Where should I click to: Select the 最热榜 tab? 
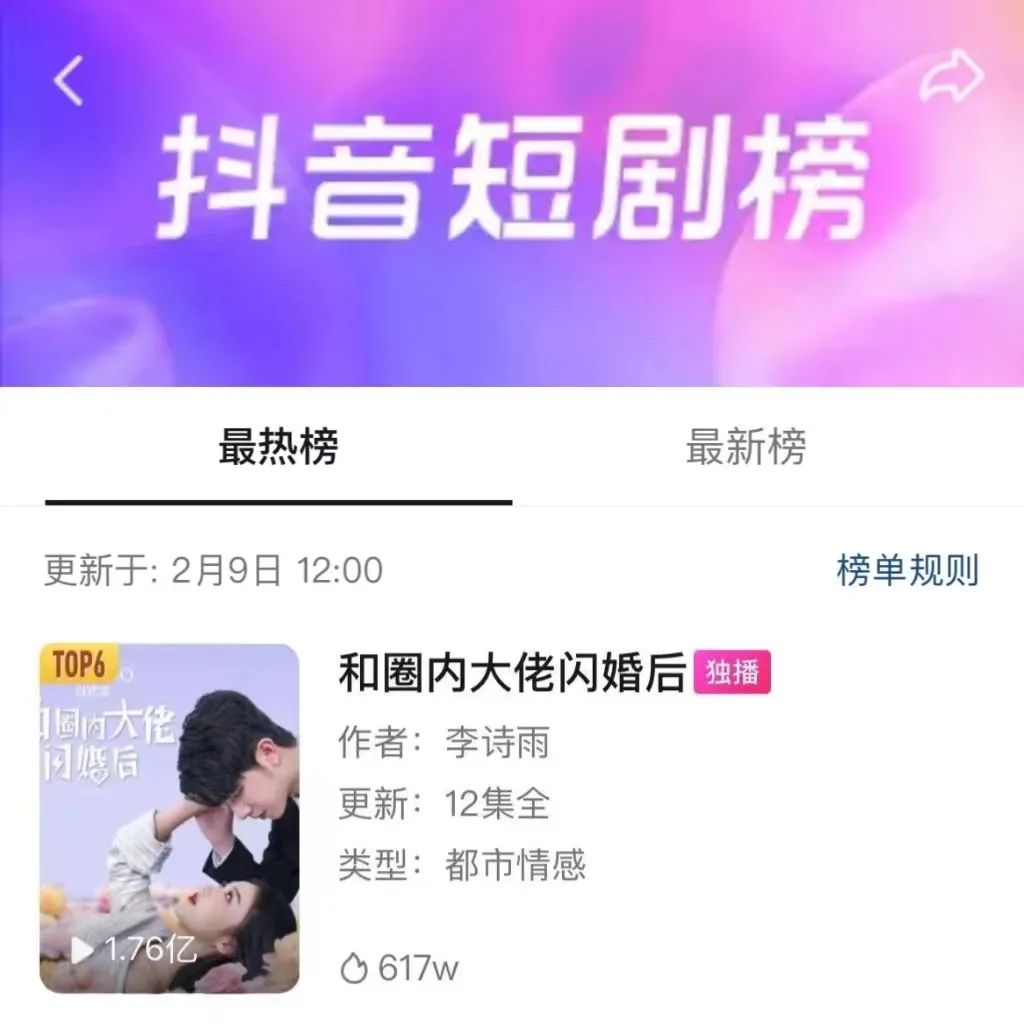tap(278, 447)
